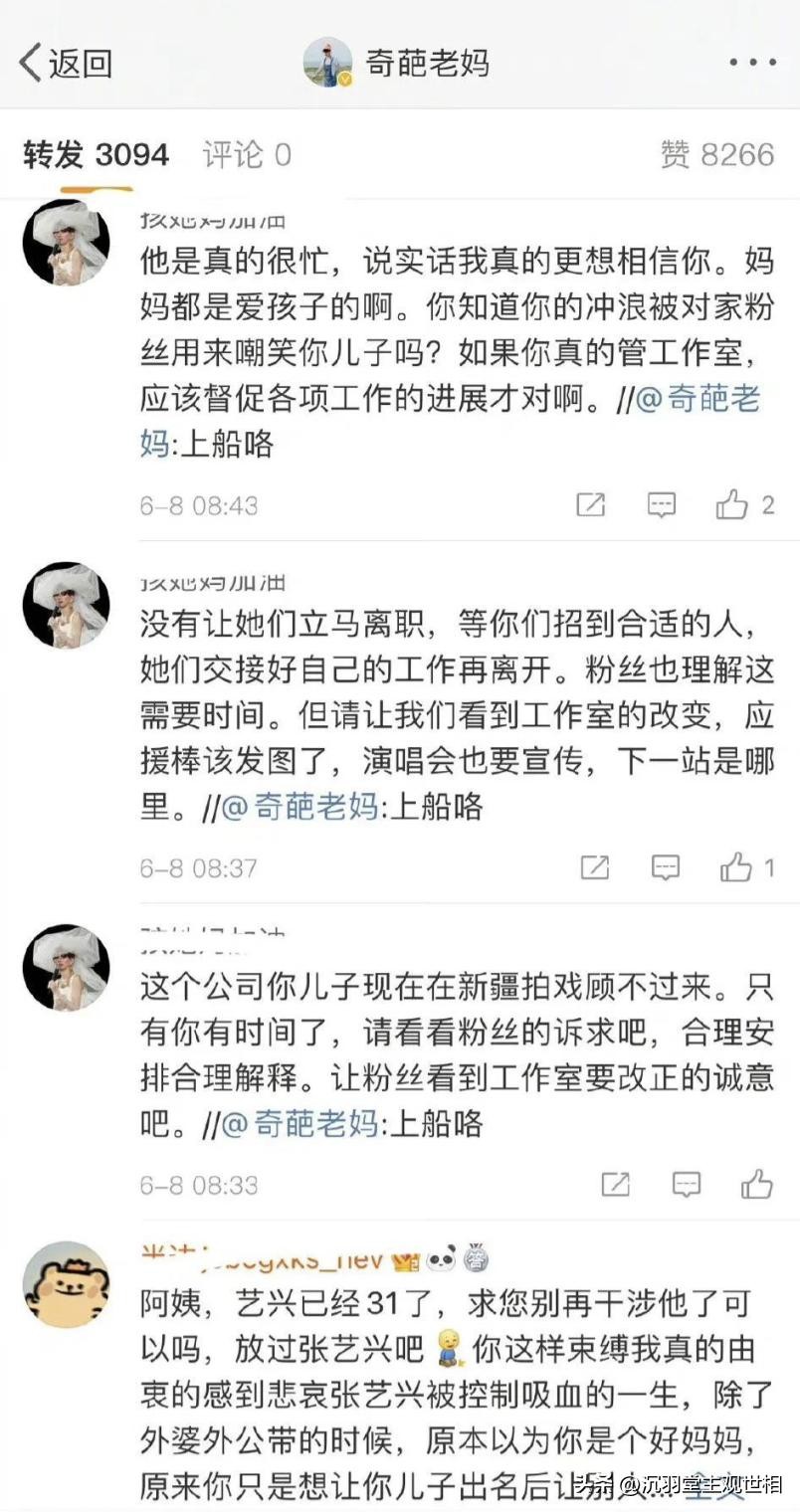Switch to the 评论 0 tab
Viewport: 800px width, 1512px height.
coord(247,155)
